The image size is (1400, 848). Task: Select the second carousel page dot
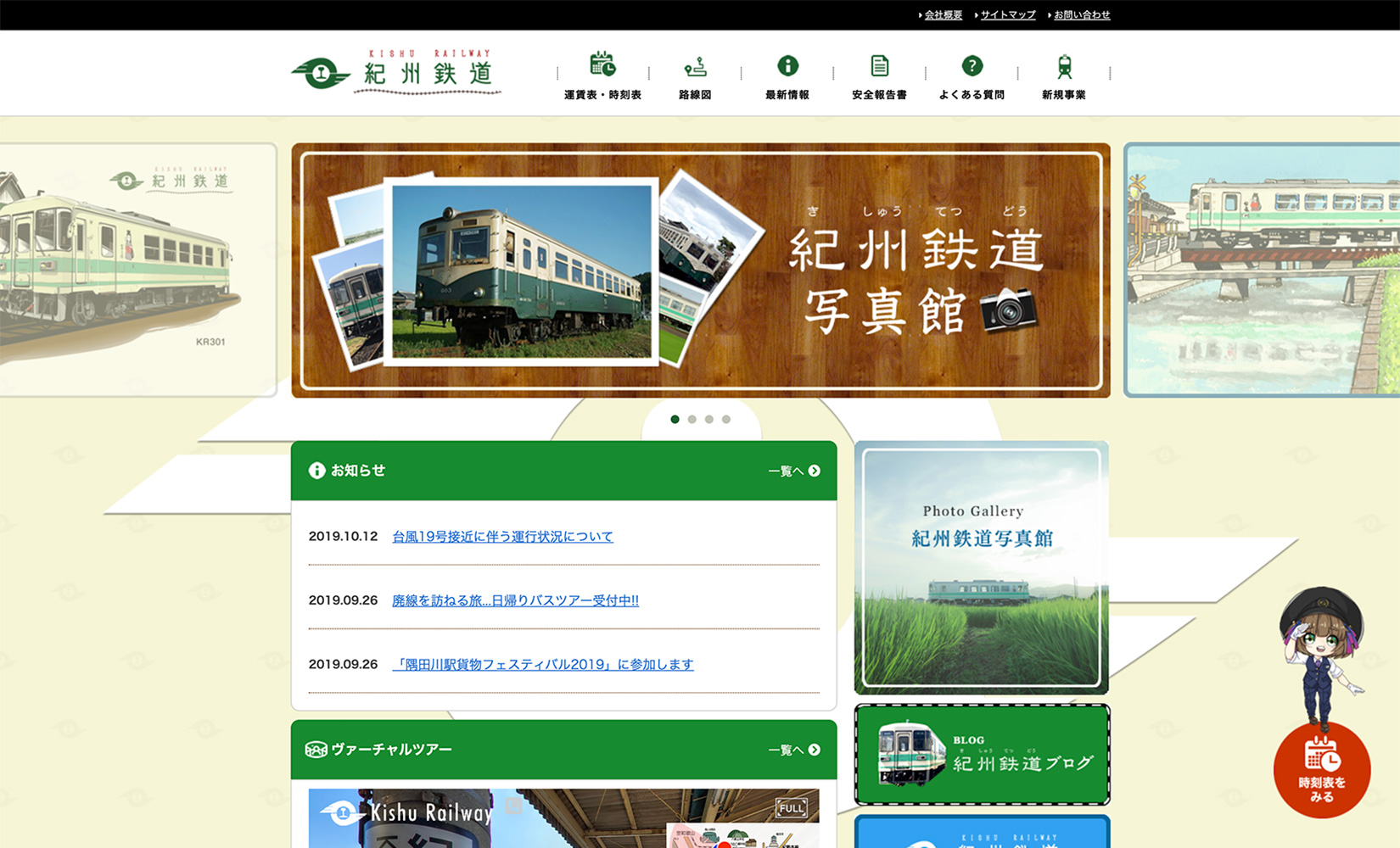coord(692,419)
